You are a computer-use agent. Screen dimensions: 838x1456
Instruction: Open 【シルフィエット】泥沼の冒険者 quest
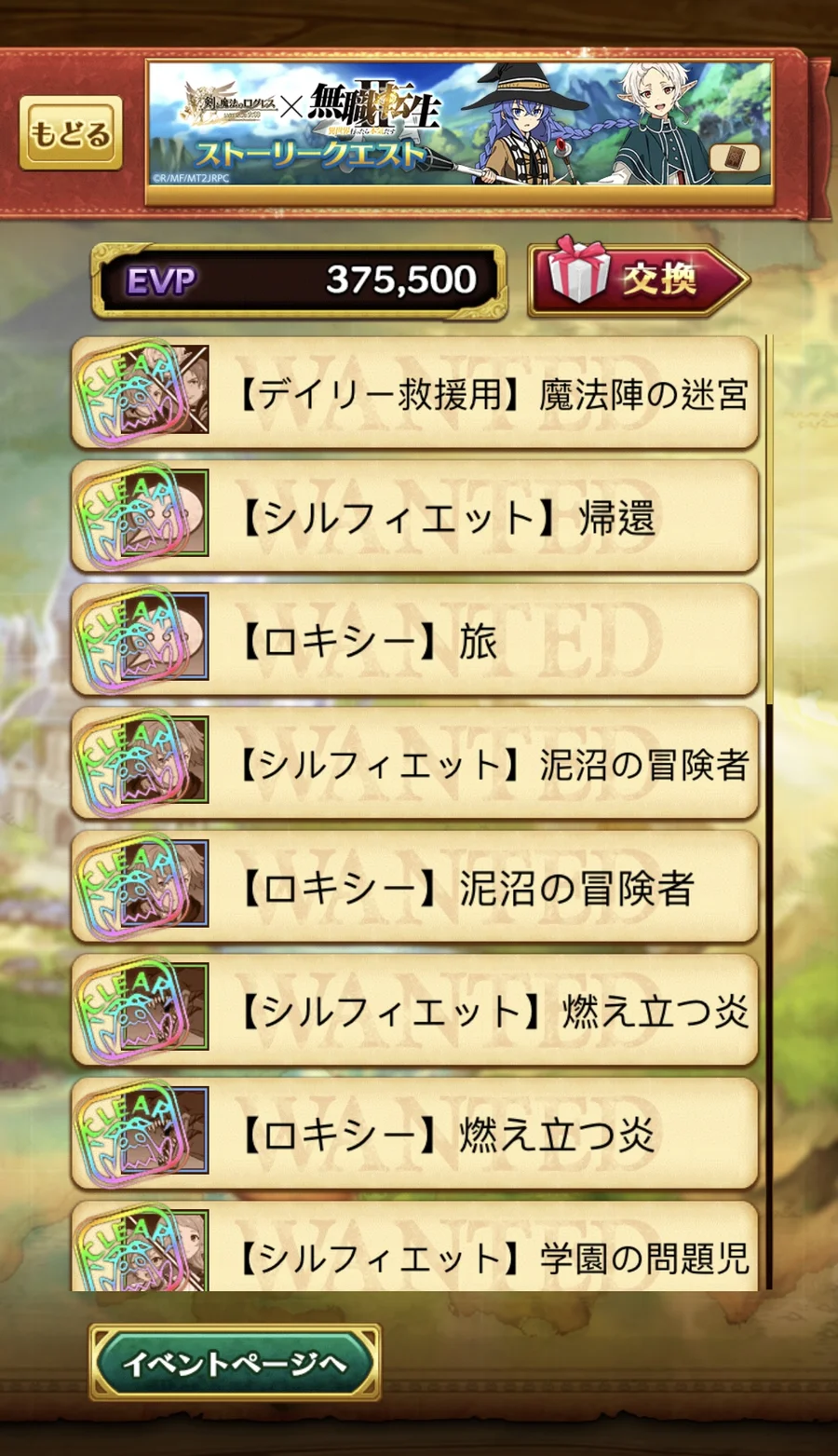[x=415, y=764]
